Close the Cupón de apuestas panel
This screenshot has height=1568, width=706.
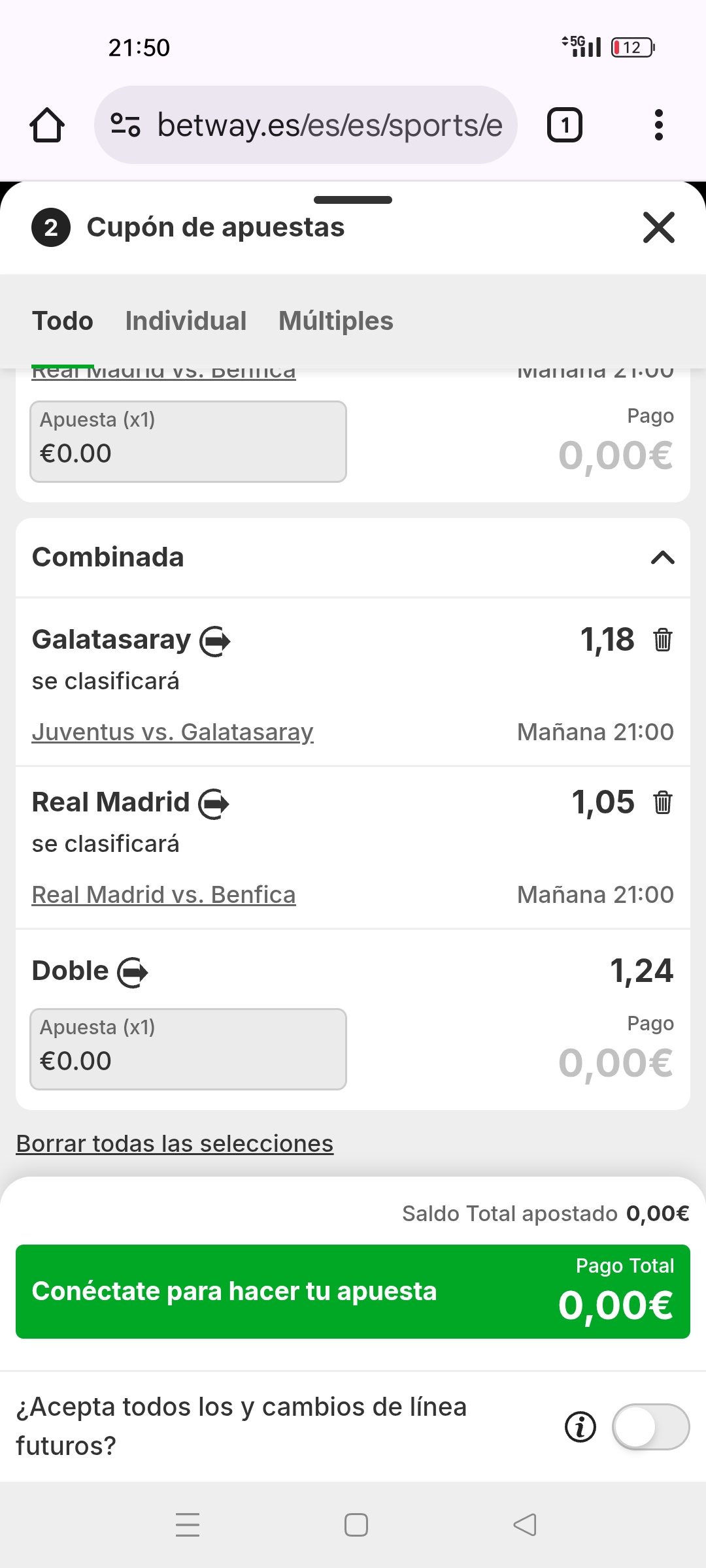pos(658,227)
